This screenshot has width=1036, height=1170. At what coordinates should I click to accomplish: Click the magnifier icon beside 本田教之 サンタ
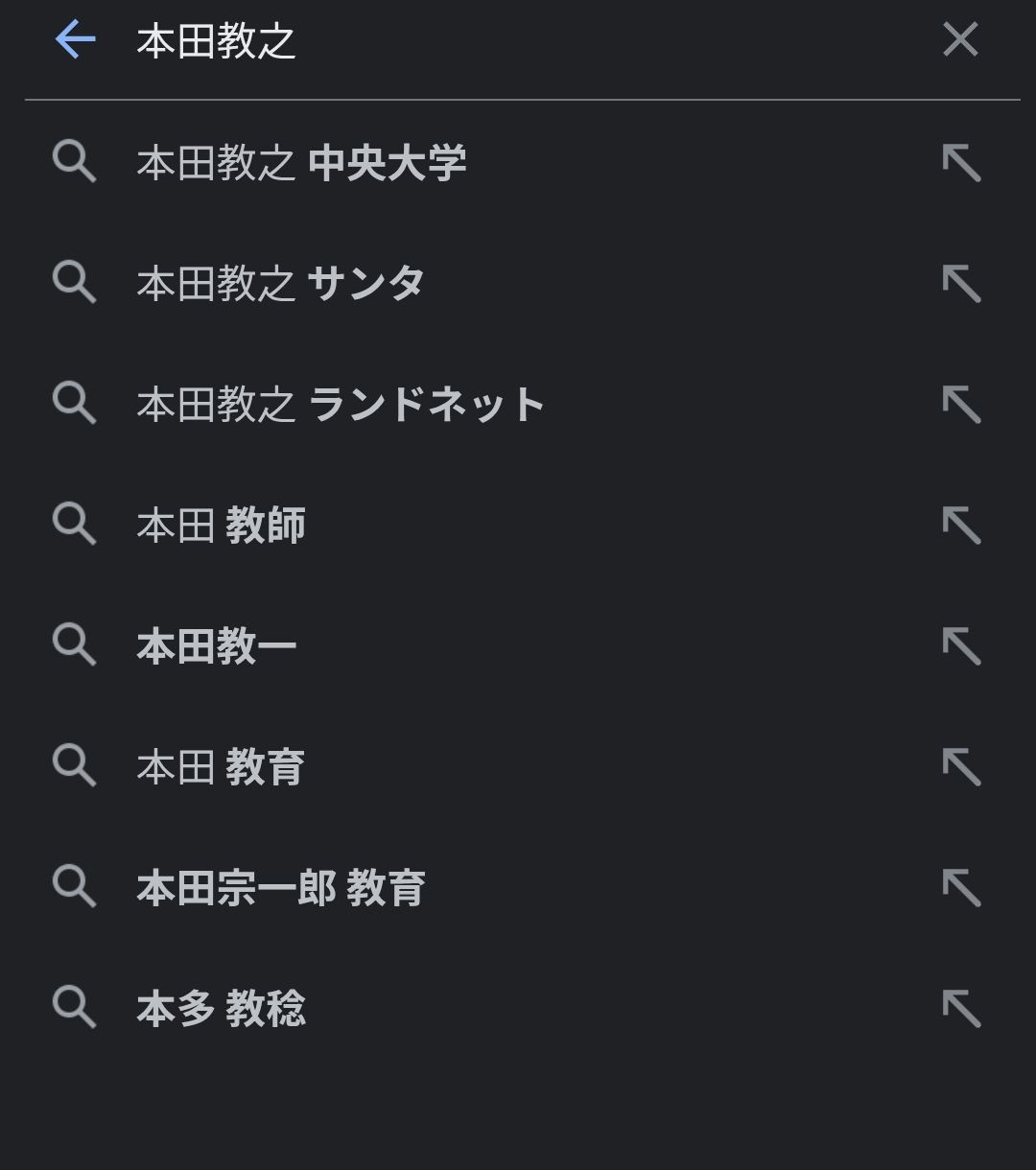tap(74, 283)
